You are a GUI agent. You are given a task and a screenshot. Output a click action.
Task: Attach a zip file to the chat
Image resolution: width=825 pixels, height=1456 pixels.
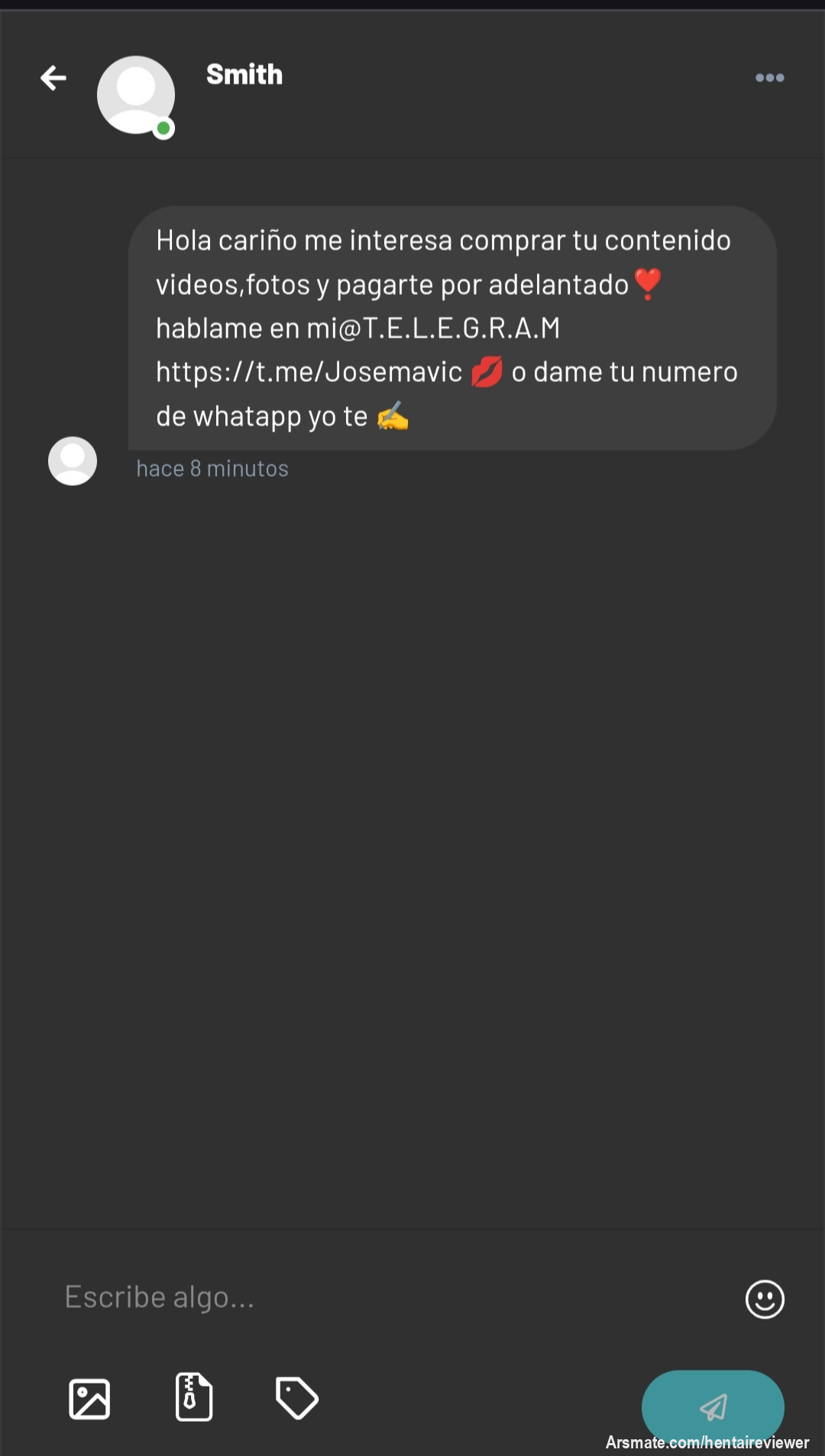(x=193, y=1397)
